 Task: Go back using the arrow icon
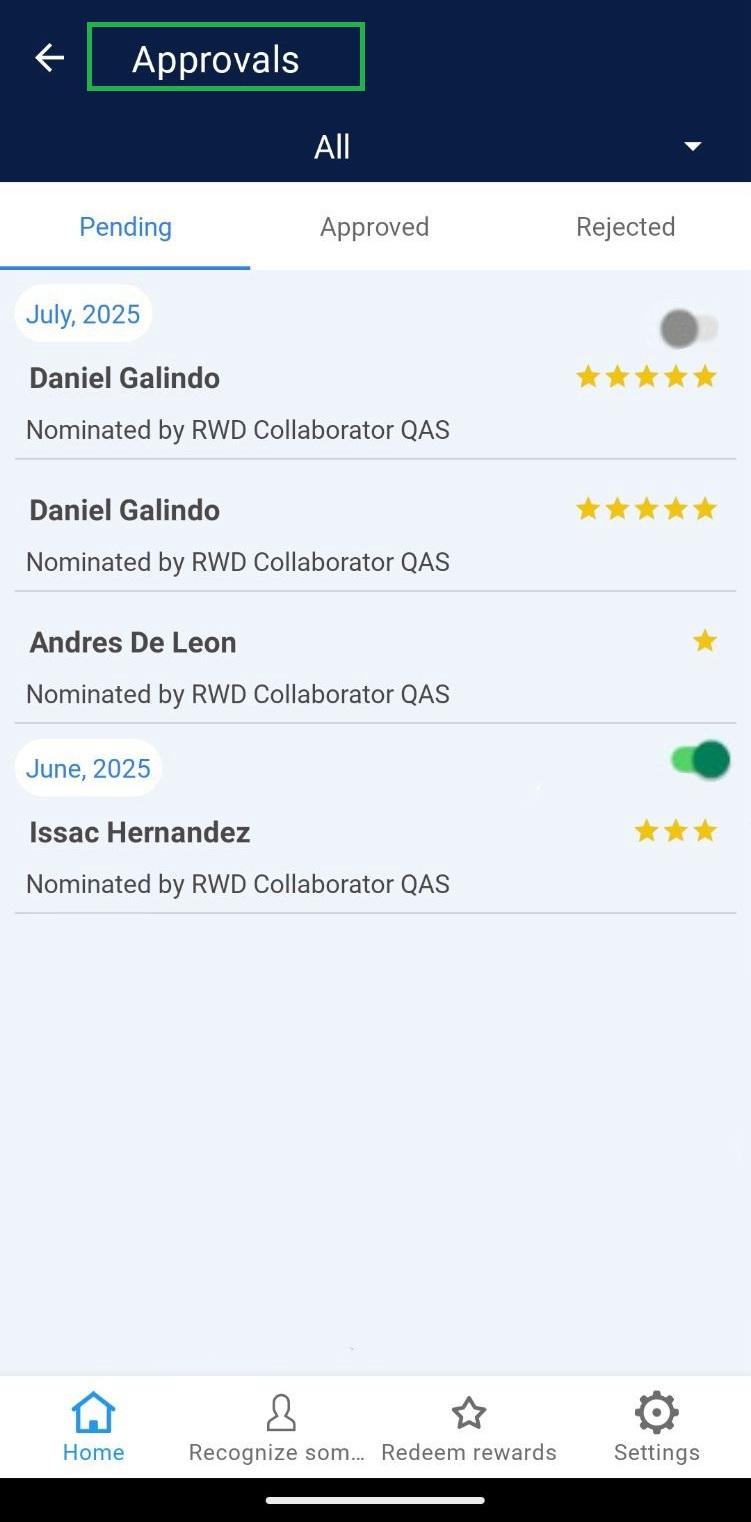[49, 58]
